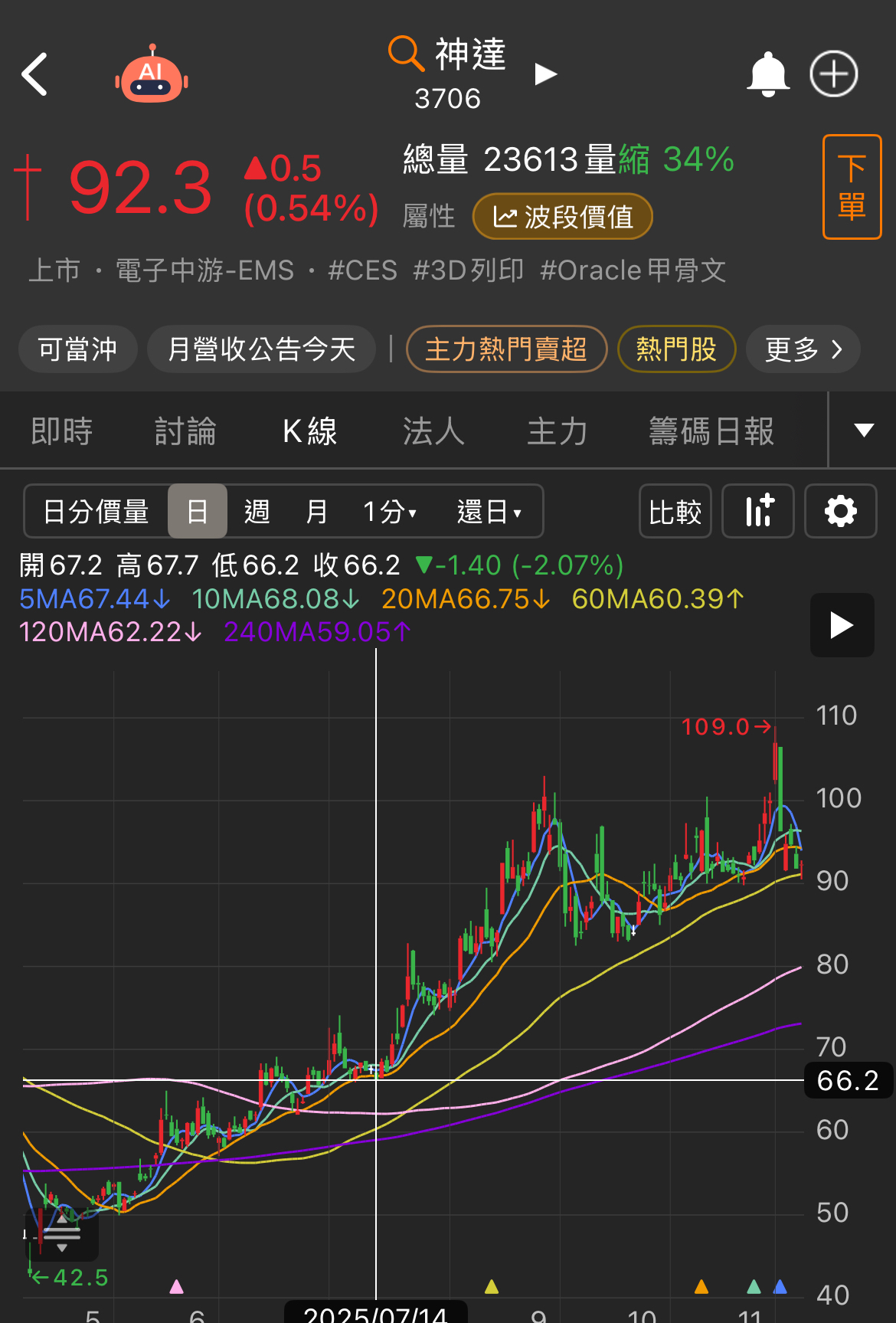Viewport: 896px width, 1323px height.
Task: Switch to the 討論 tab
Action: click(x=185, y=431)
